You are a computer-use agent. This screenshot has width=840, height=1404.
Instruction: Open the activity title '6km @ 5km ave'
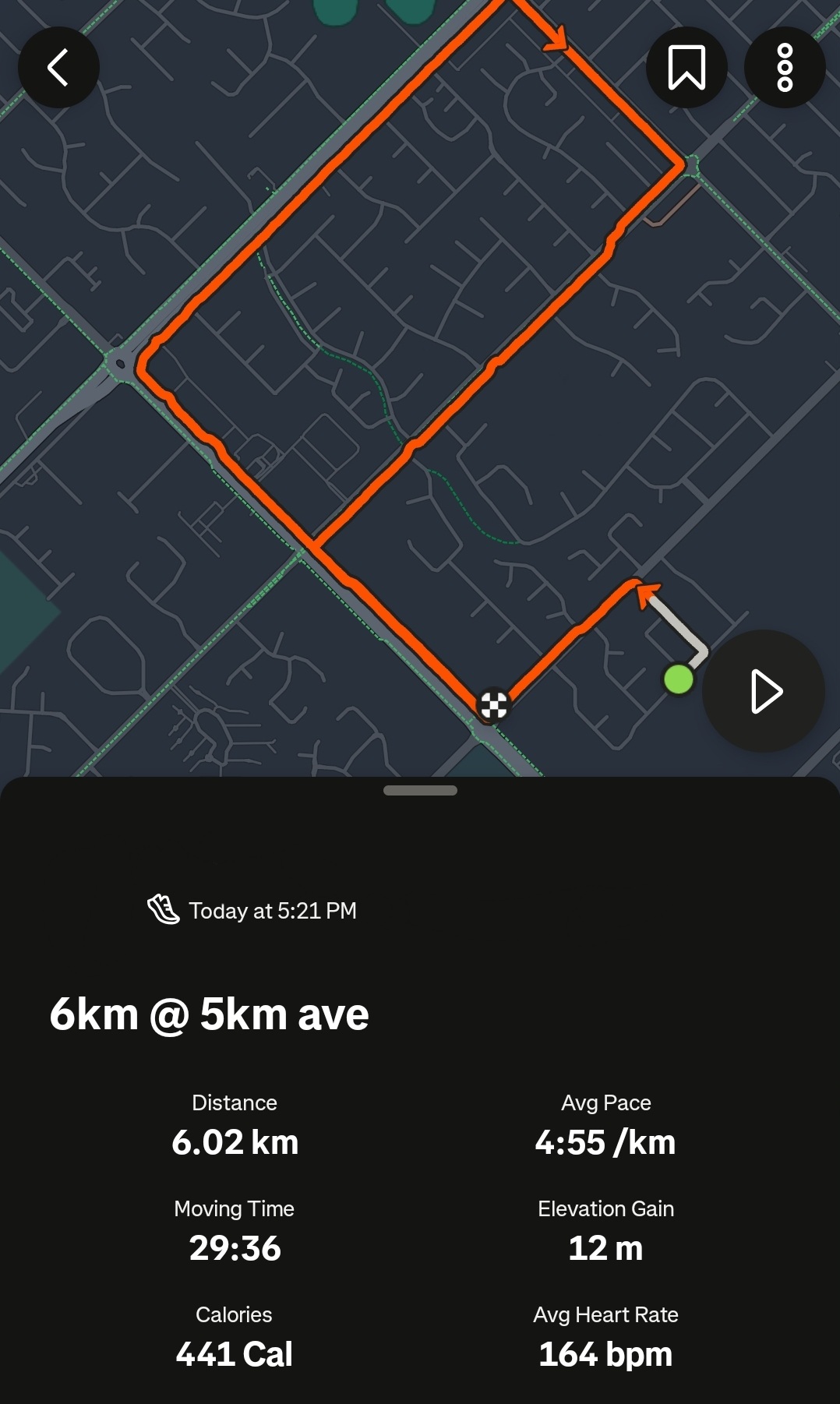click(x=209, y=1014)
